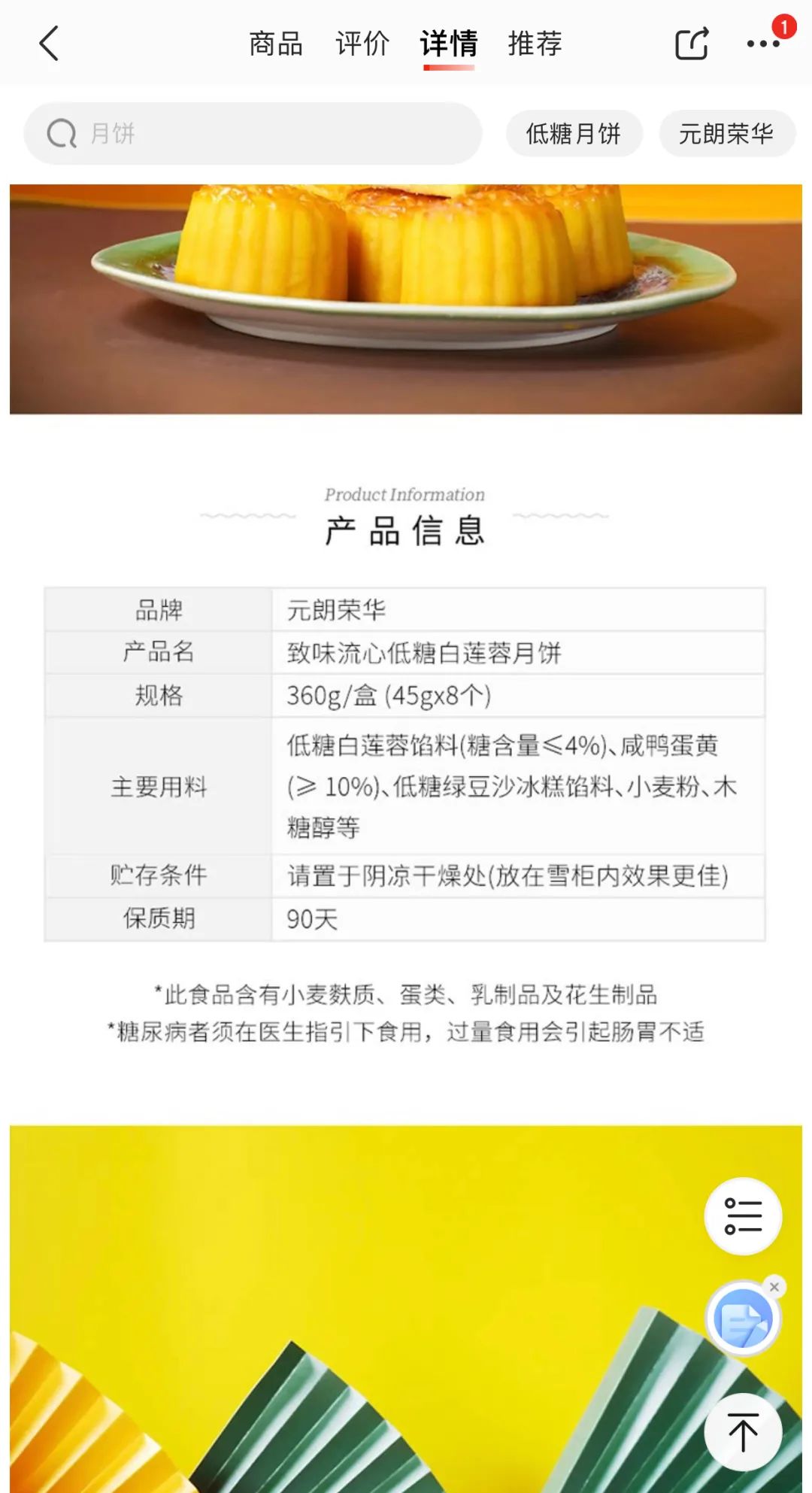The height and width of the screenshot is (1493, 812).
Task: Select the 详情 tab
Action: (449, 44)
